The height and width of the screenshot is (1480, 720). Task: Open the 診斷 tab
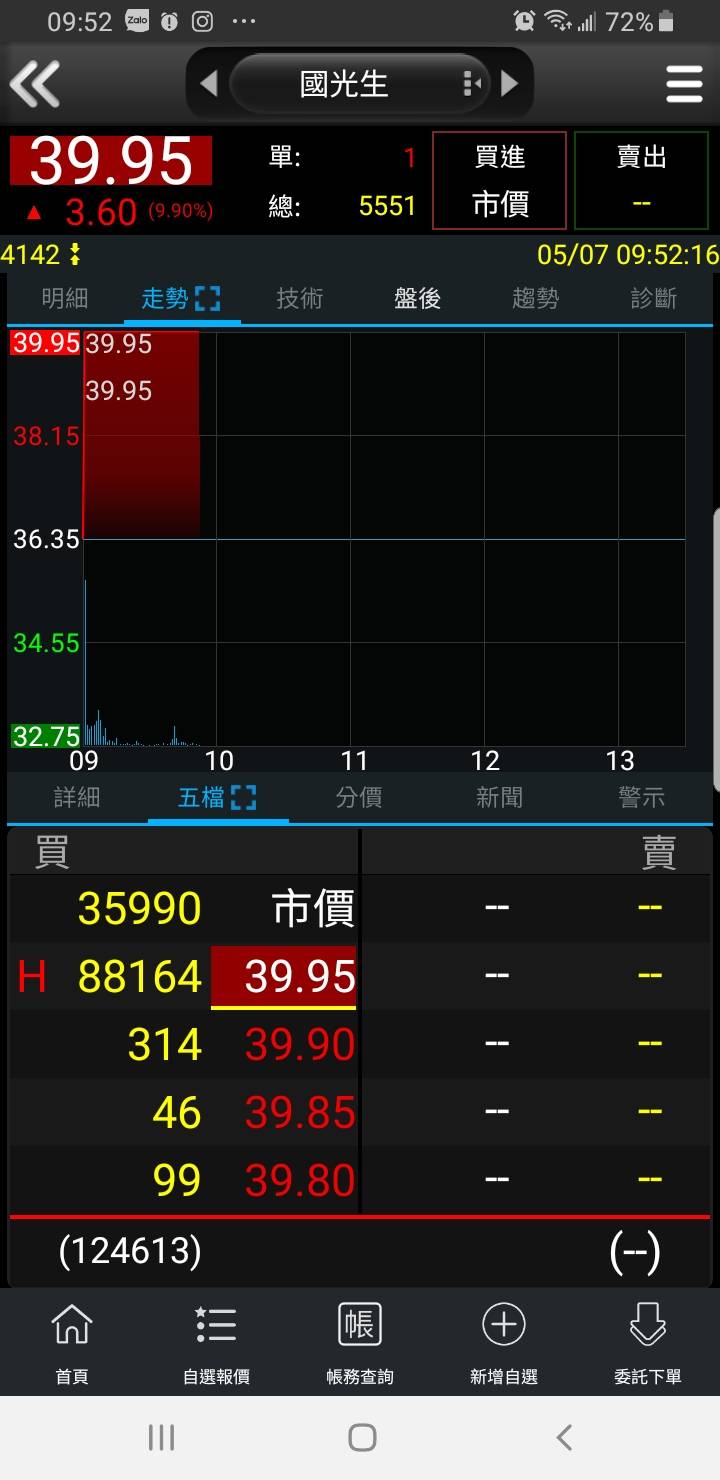coord(654,298)
